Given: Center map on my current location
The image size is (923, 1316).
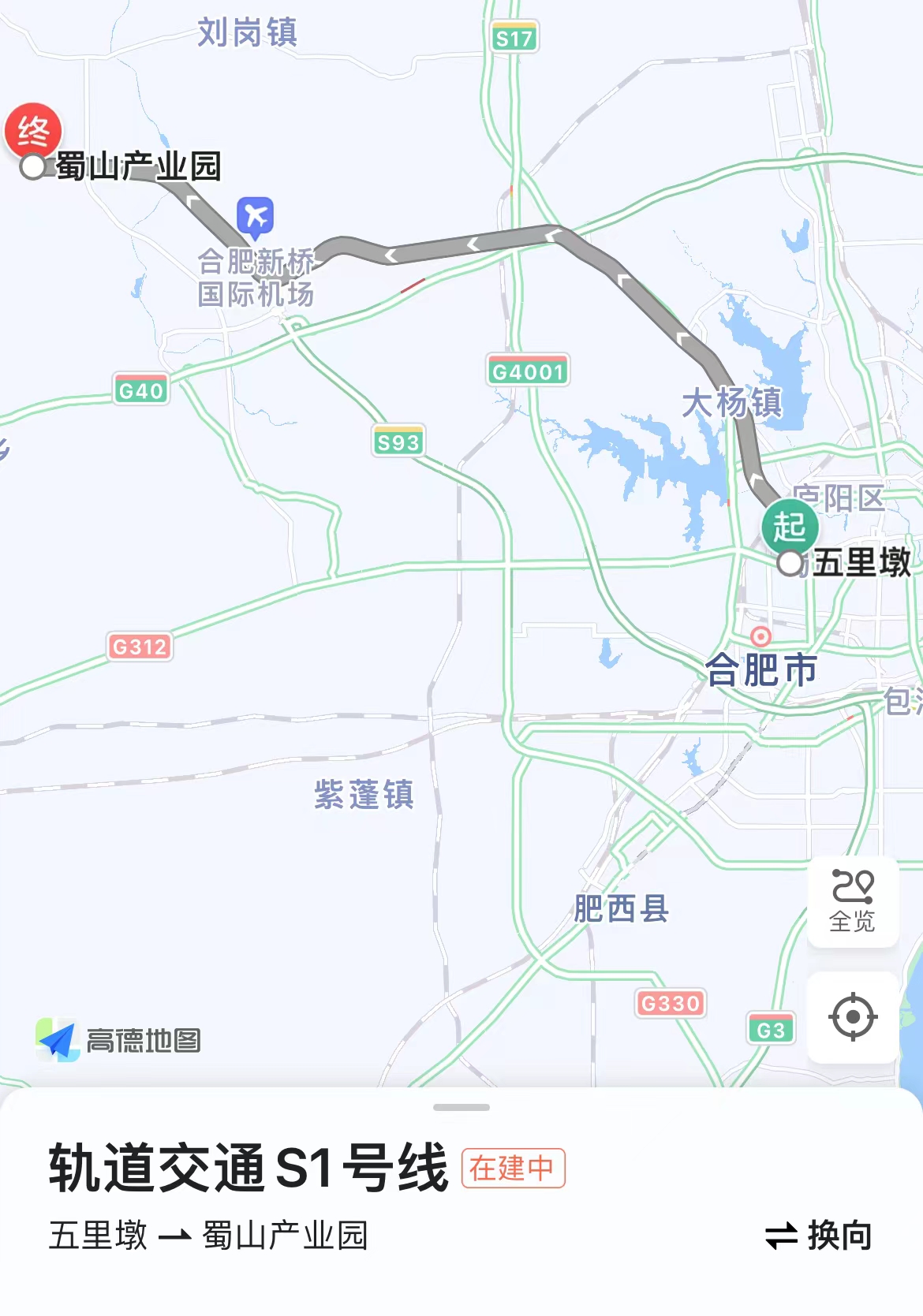Looking at the screenshot, I should pyautogui.click(x=853, y=1017).
